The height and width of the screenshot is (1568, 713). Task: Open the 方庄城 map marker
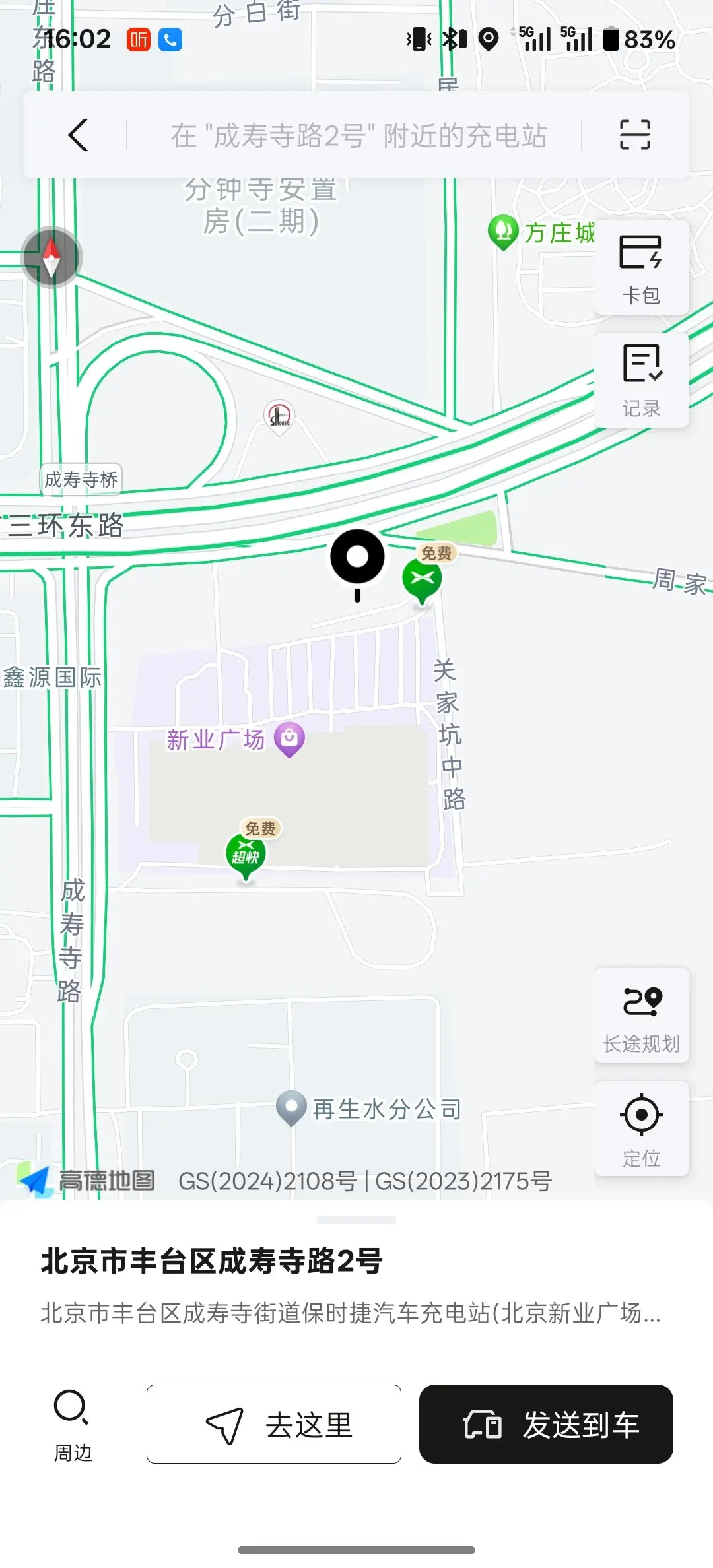tap(503, 232)
